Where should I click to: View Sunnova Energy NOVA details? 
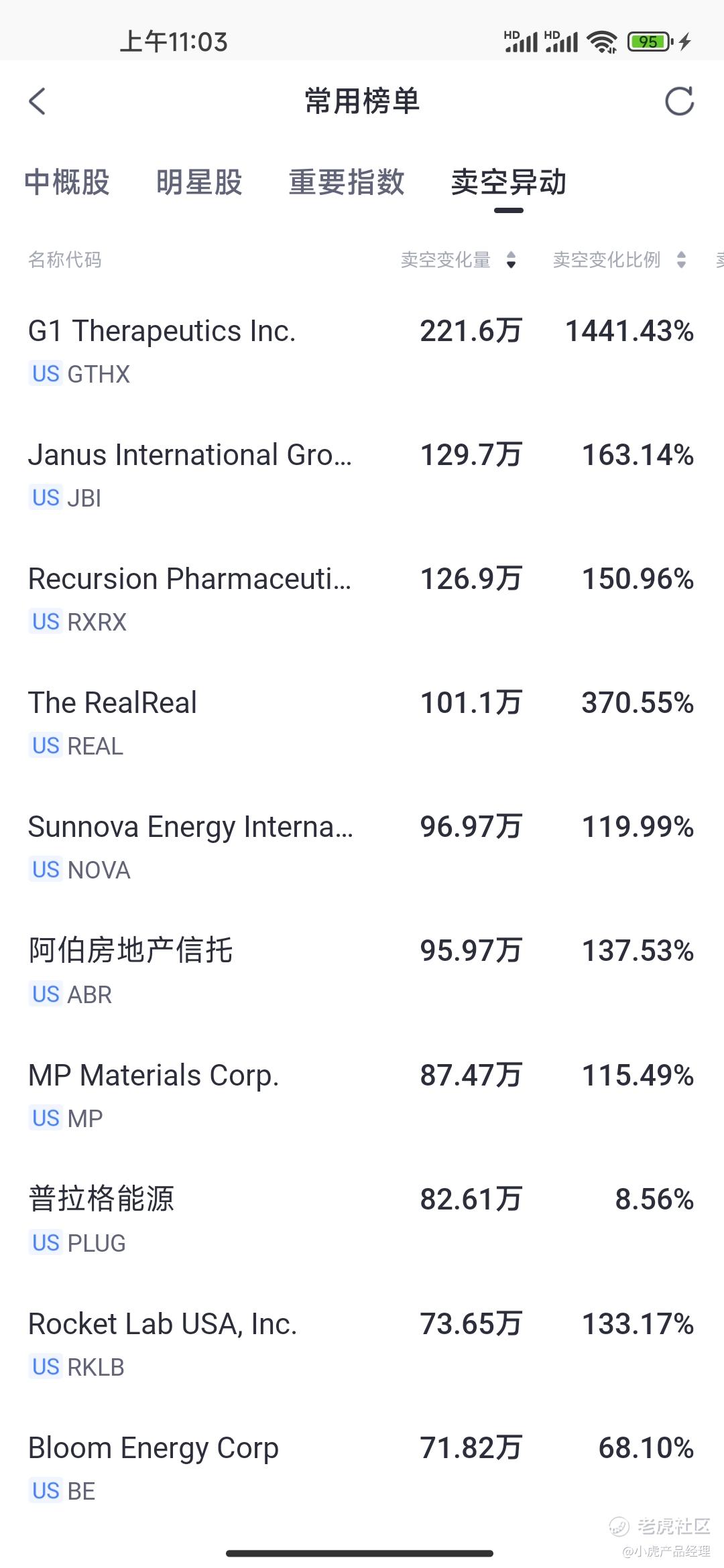coord(362,847)
